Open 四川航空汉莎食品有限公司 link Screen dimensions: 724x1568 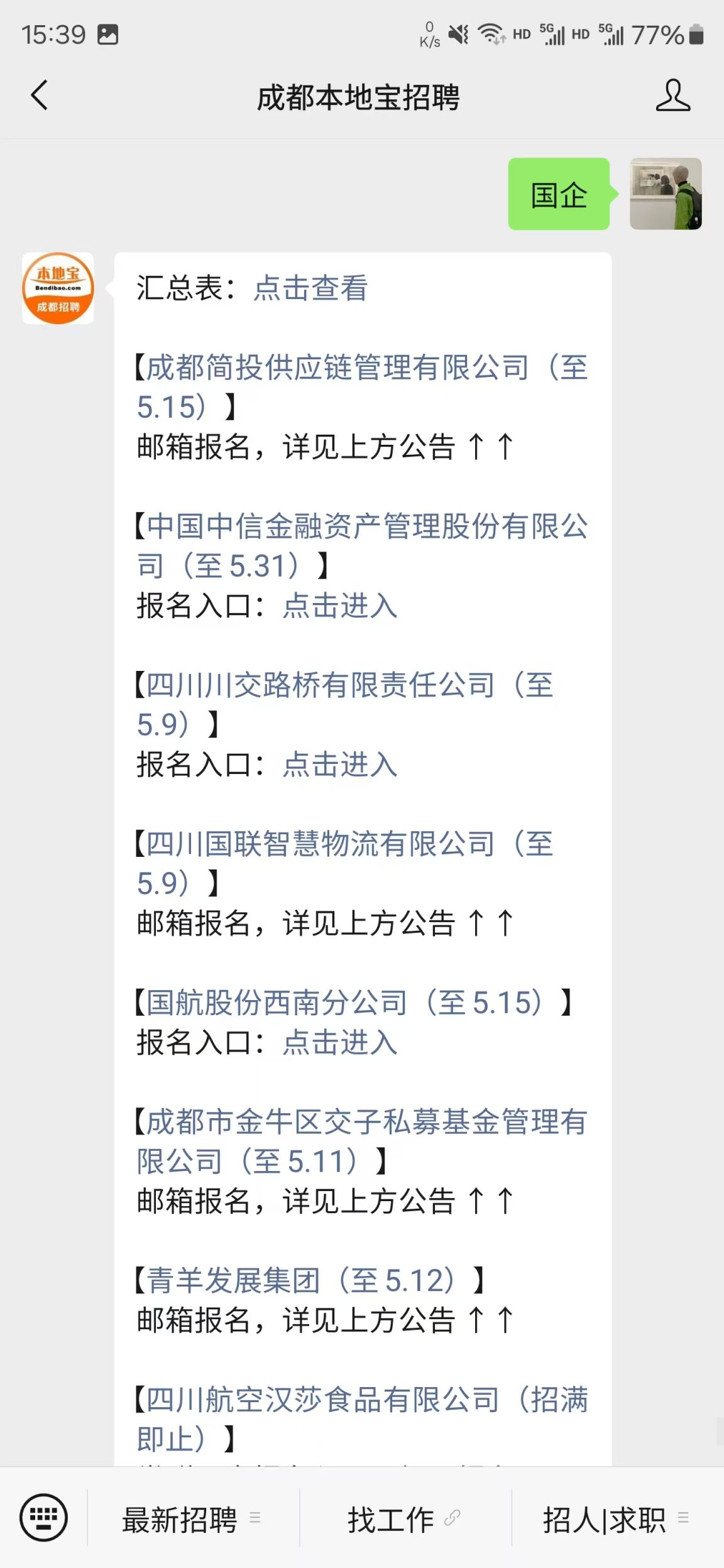tap(361, 1401)
